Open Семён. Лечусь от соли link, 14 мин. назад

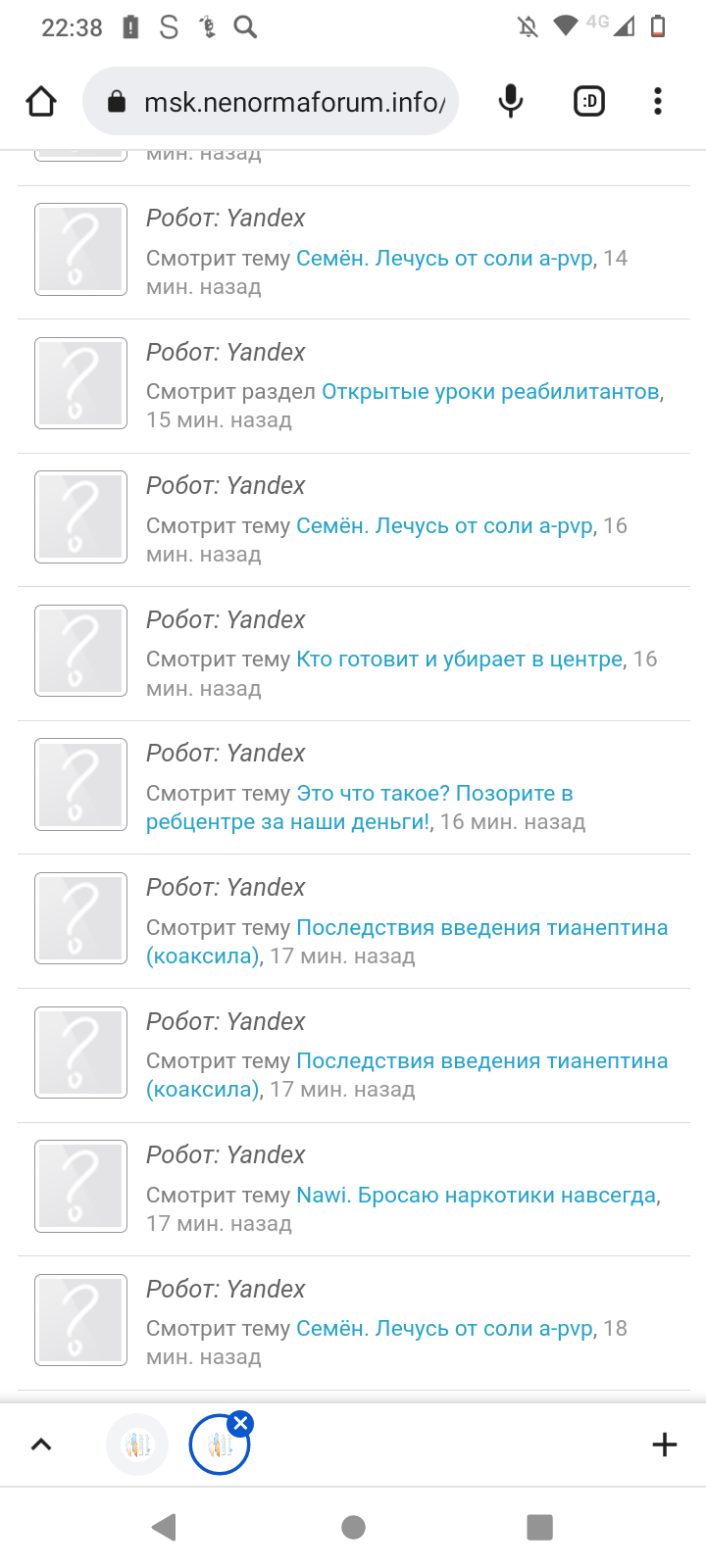(444, 259)
